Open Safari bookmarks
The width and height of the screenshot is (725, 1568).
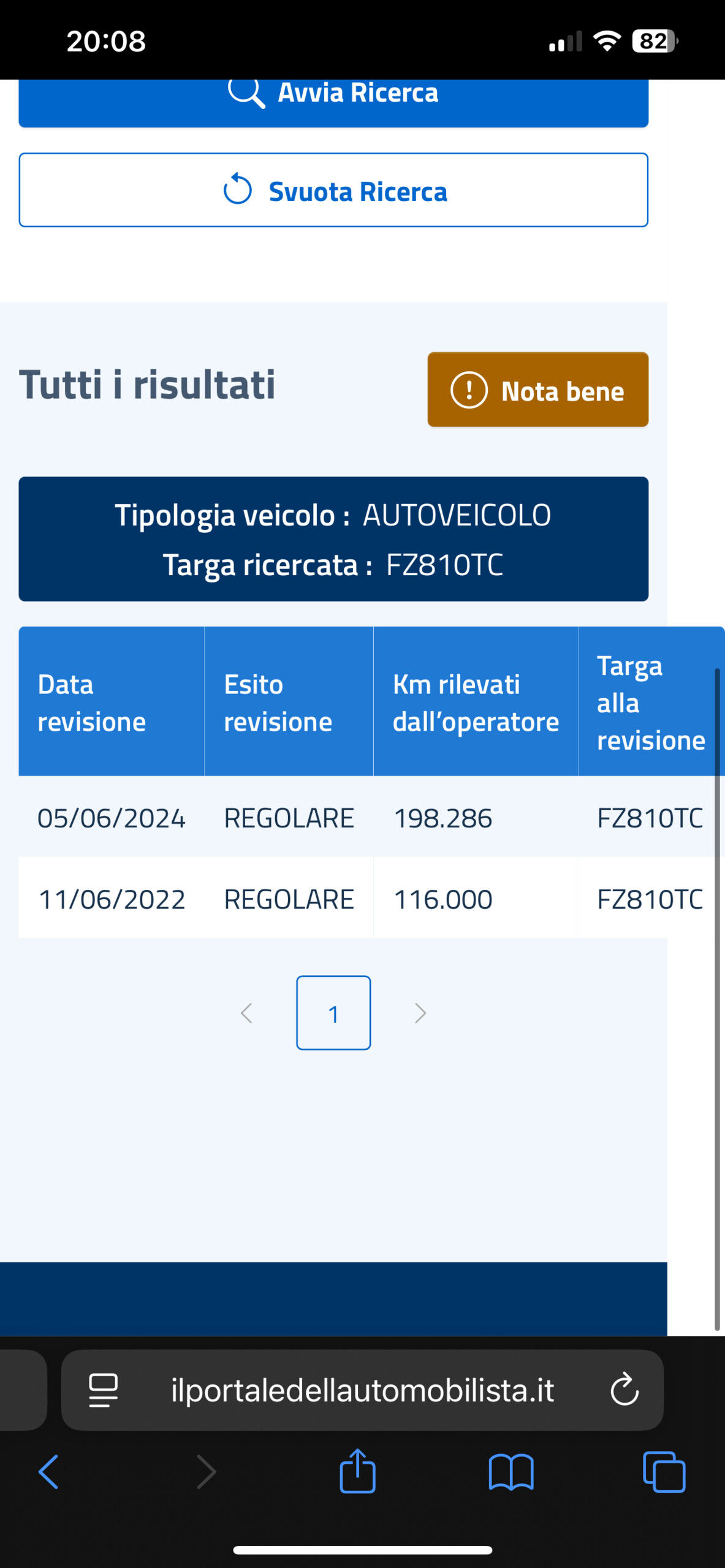pos(511,1472)
